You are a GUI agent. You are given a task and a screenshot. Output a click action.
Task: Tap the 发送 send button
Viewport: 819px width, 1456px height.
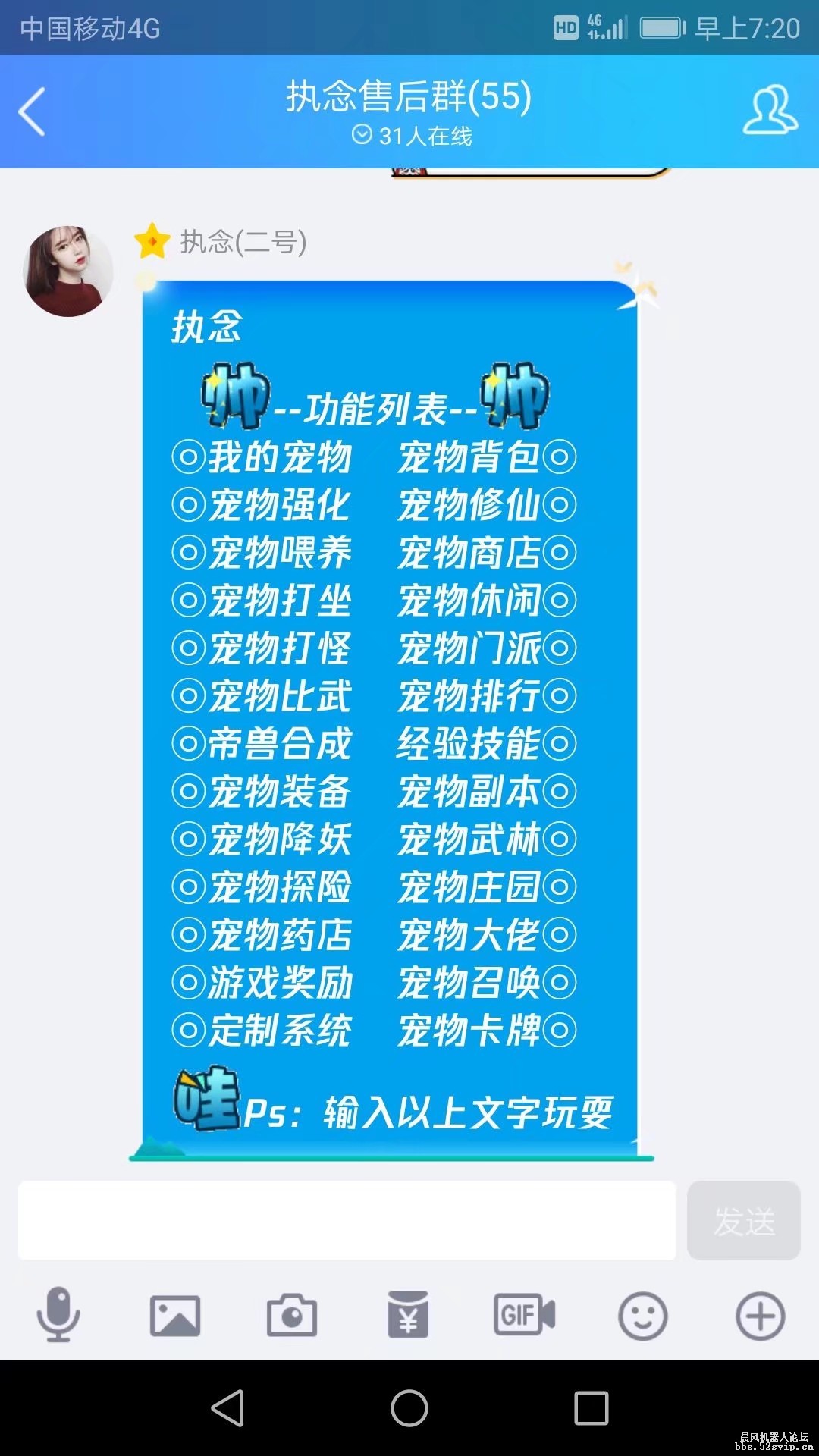(x=744, y=1219)
